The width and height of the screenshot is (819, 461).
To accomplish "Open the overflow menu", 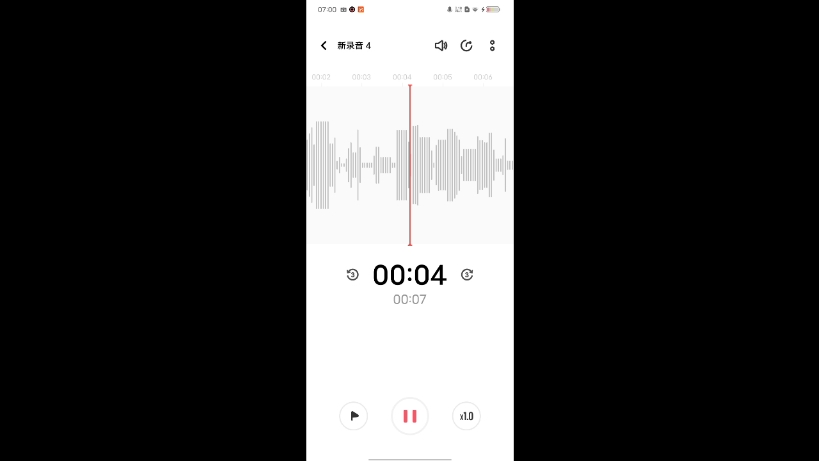I will coord(492,46).
